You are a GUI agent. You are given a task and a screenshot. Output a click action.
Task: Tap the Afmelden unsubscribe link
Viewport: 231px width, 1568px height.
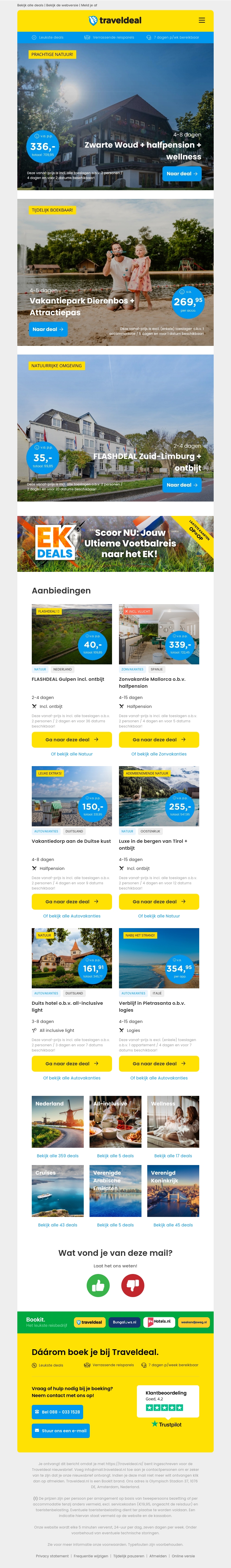click(x=158, y=1556)
